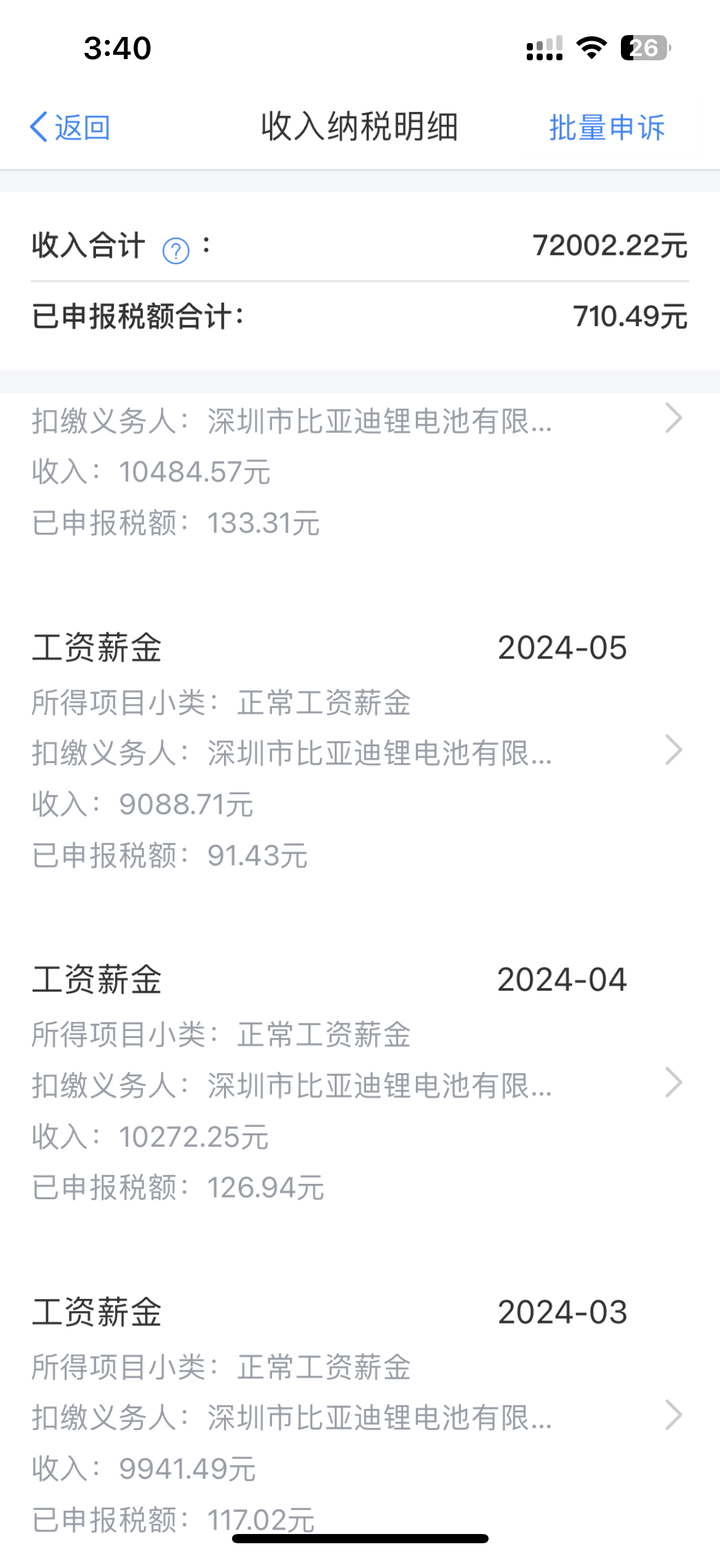Show help for 收入合计
Screen dimensions: 720x1558
coord(176,250)
